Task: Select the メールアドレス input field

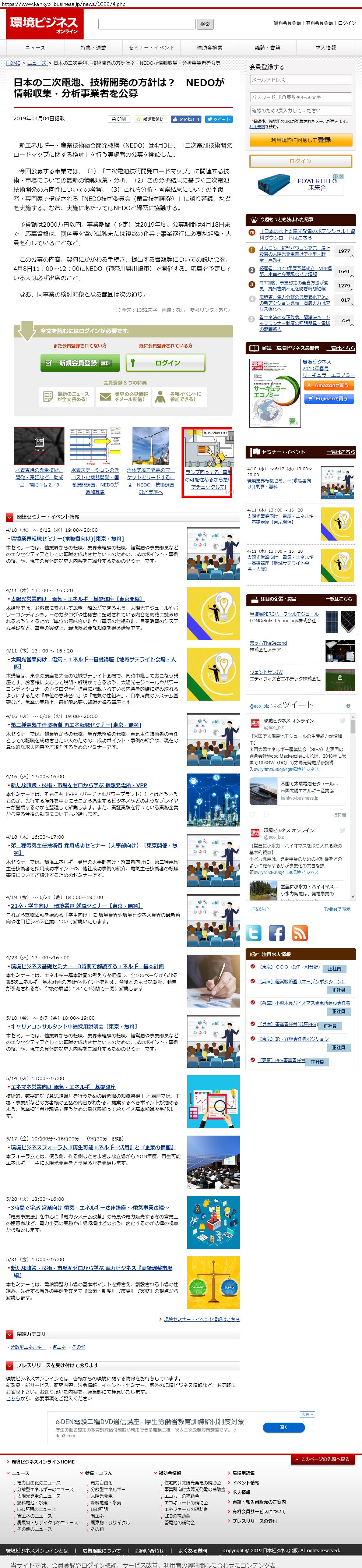Action: coord(301,80)
